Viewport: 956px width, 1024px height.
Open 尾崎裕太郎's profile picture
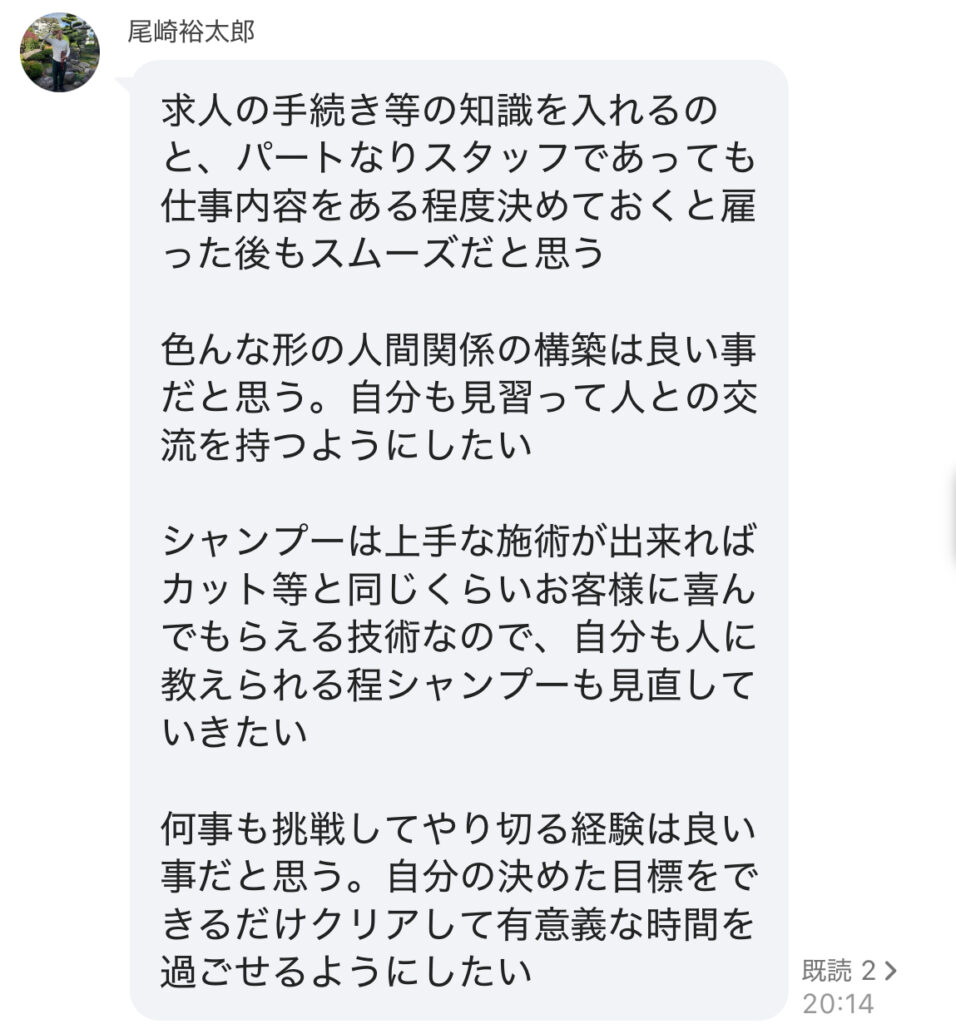60,53
